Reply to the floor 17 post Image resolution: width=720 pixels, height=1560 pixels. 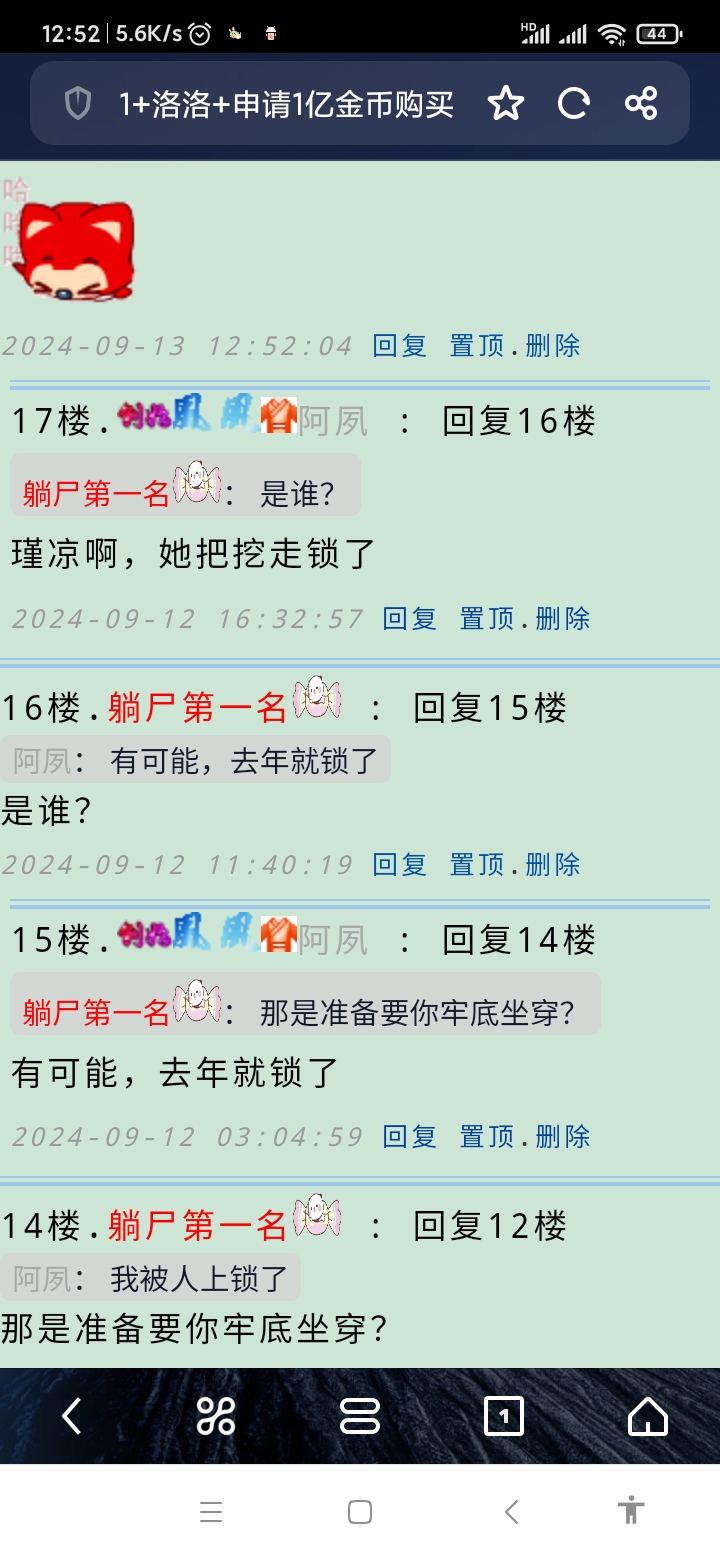[x=409, y=618]
